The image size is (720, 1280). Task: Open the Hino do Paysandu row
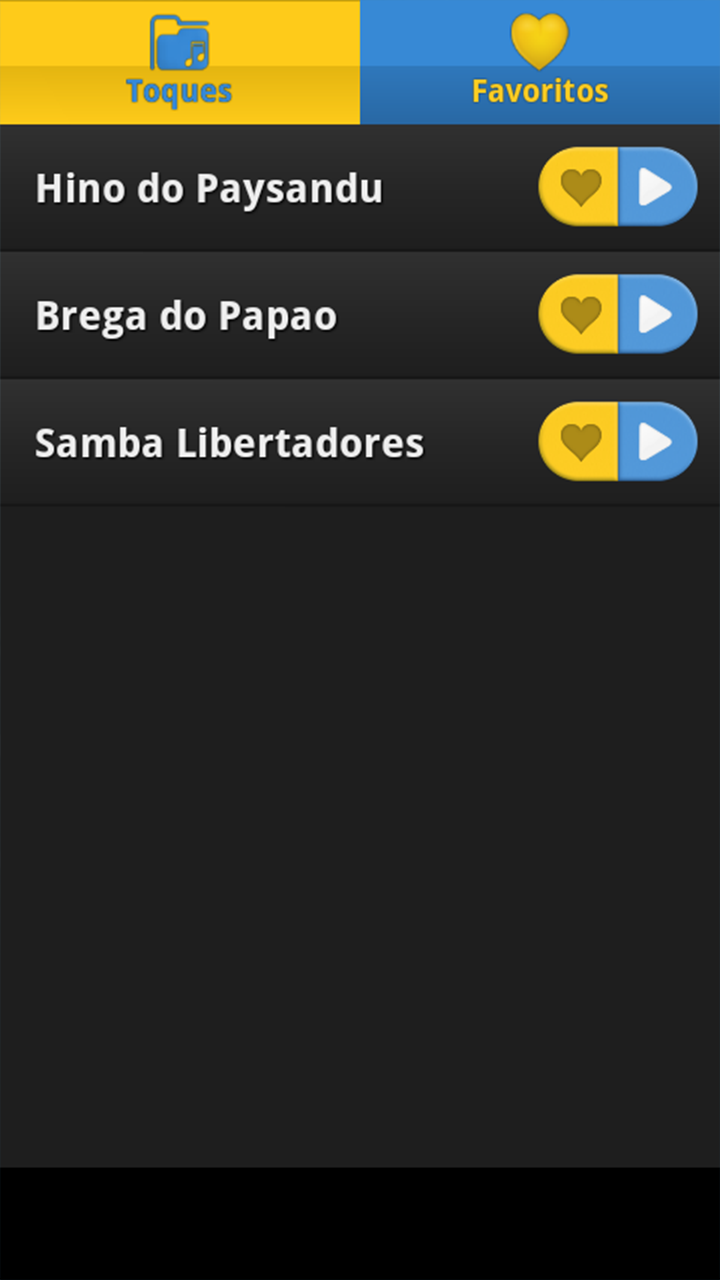[360, 187]
